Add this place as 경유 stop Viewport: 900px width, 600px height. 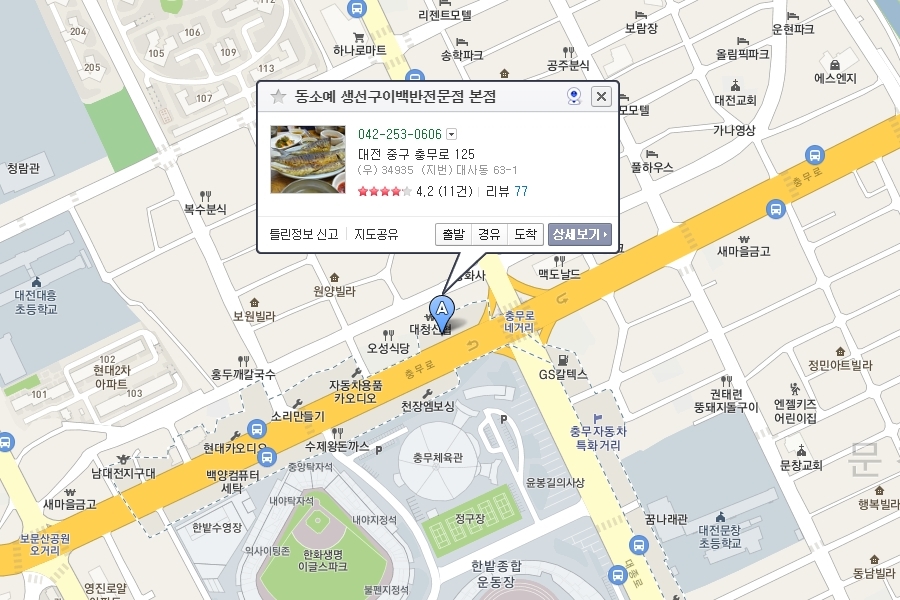coord(489,234)
